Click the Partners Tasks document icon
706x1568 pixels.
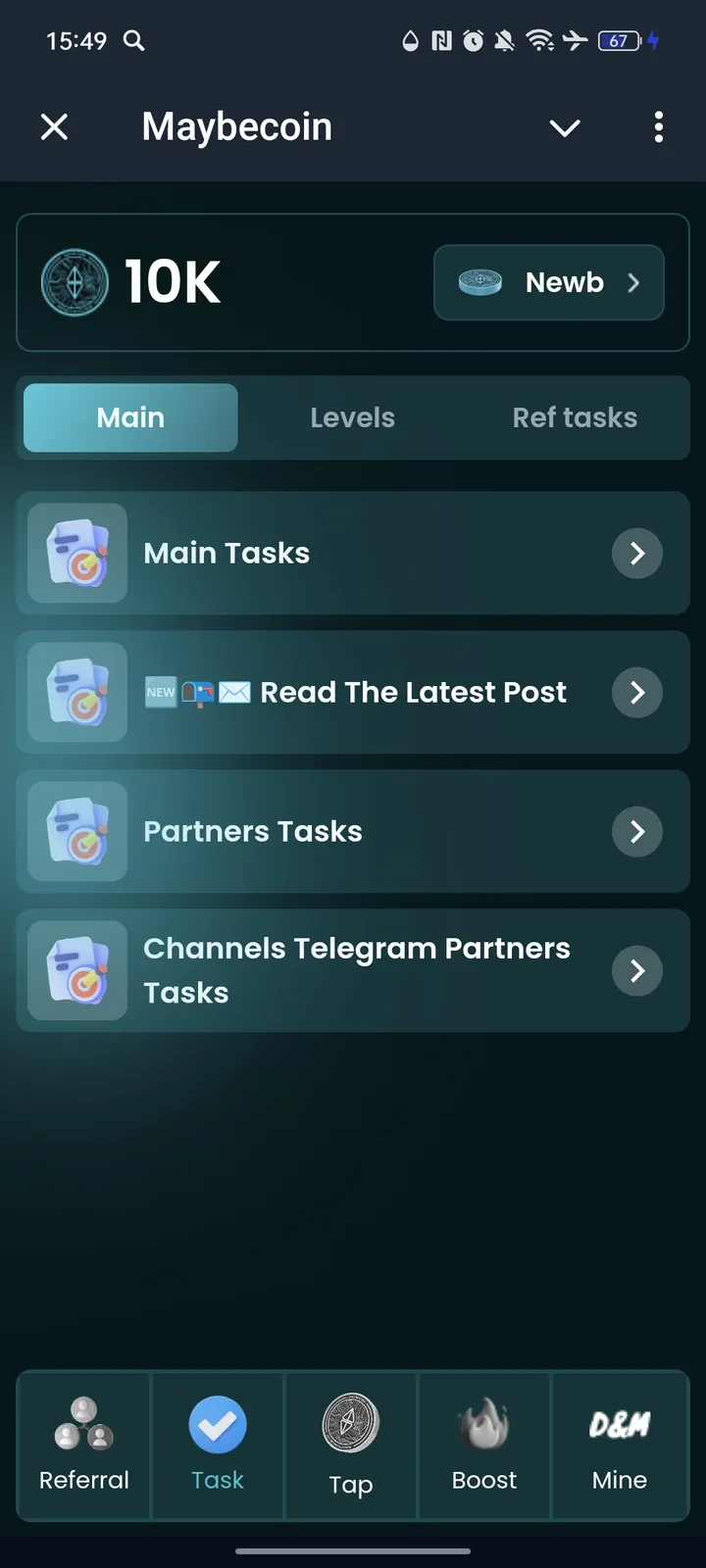(76, 831)
